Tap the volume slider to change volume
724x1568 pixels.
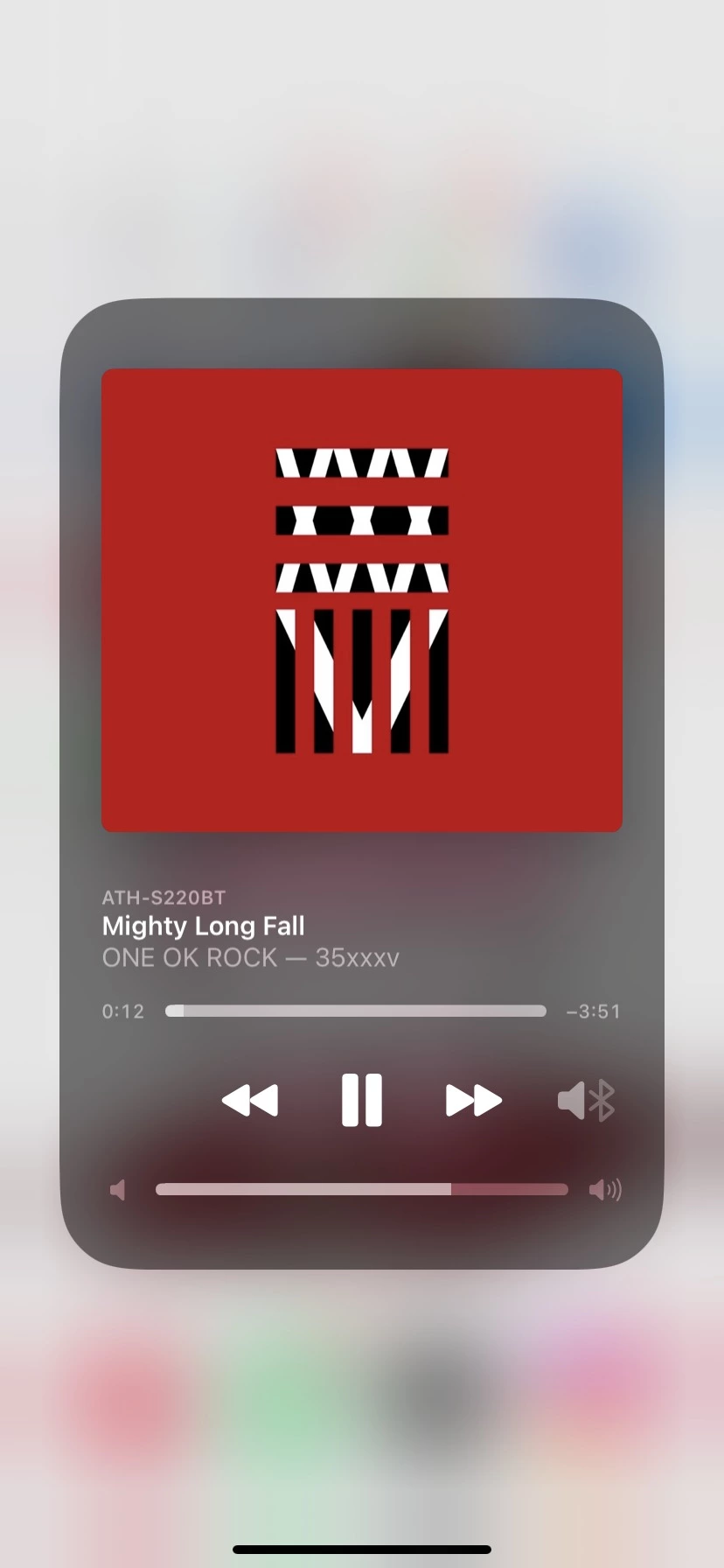[x=361, y=1189]
